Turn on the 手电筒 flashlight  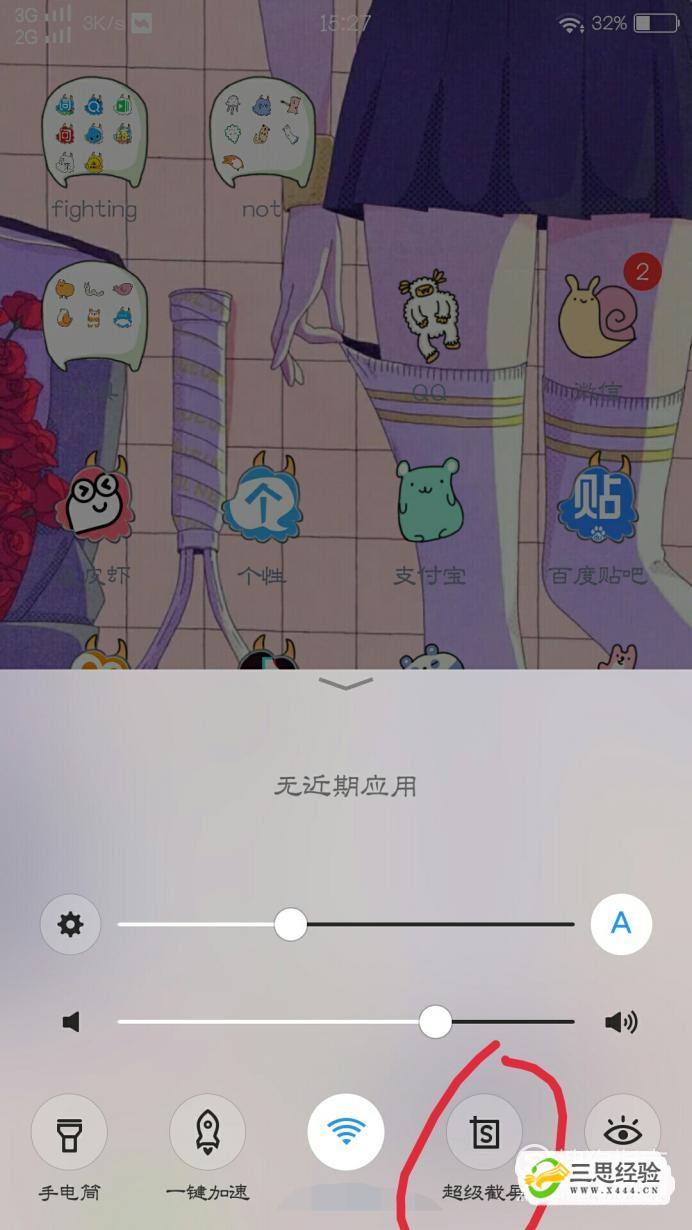(69, 1132)
